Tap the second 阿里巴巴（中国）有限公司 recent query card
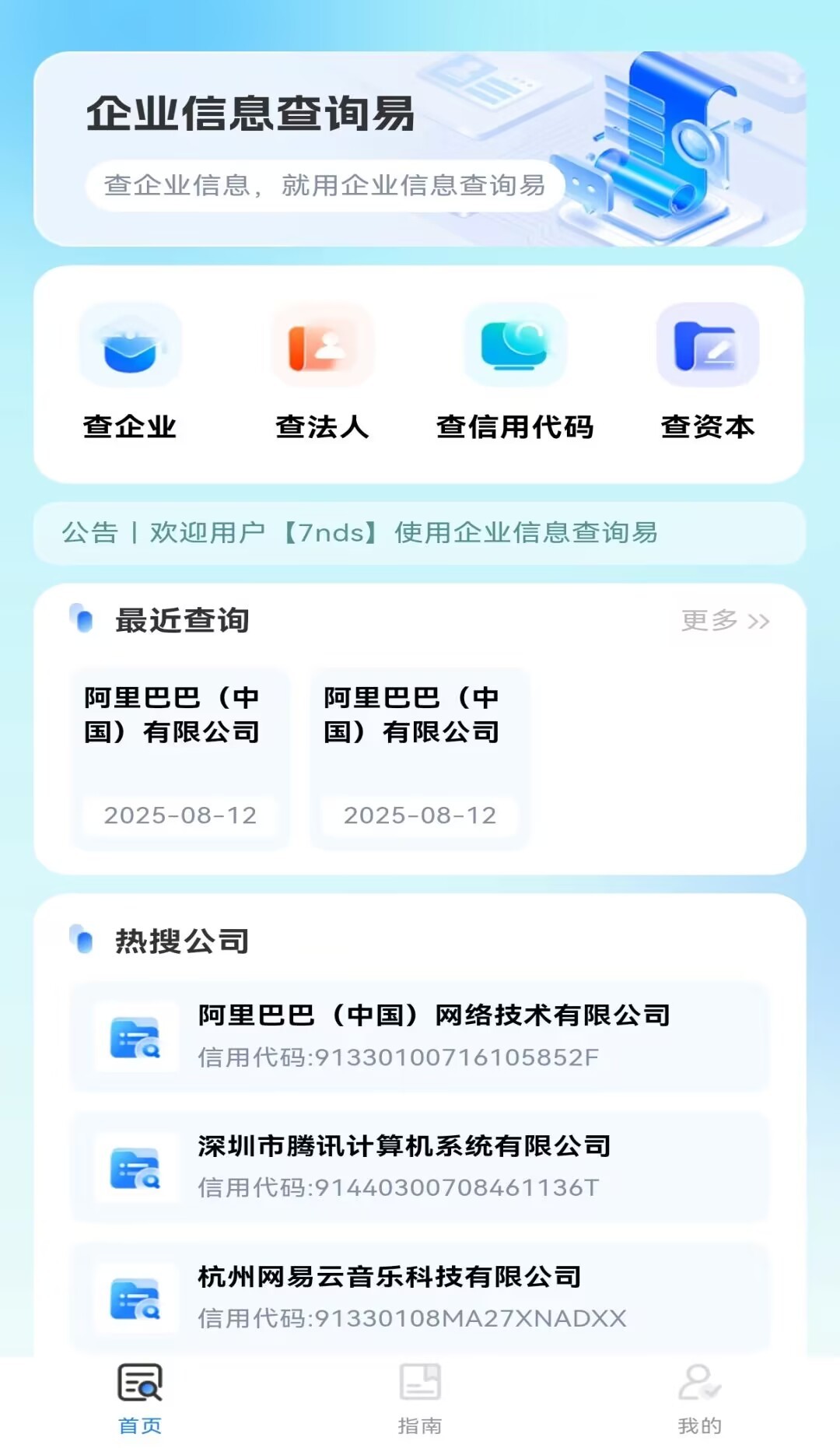Image resolution: width=840 pixels, height=1448 pixels. click(x=418, y=755)
